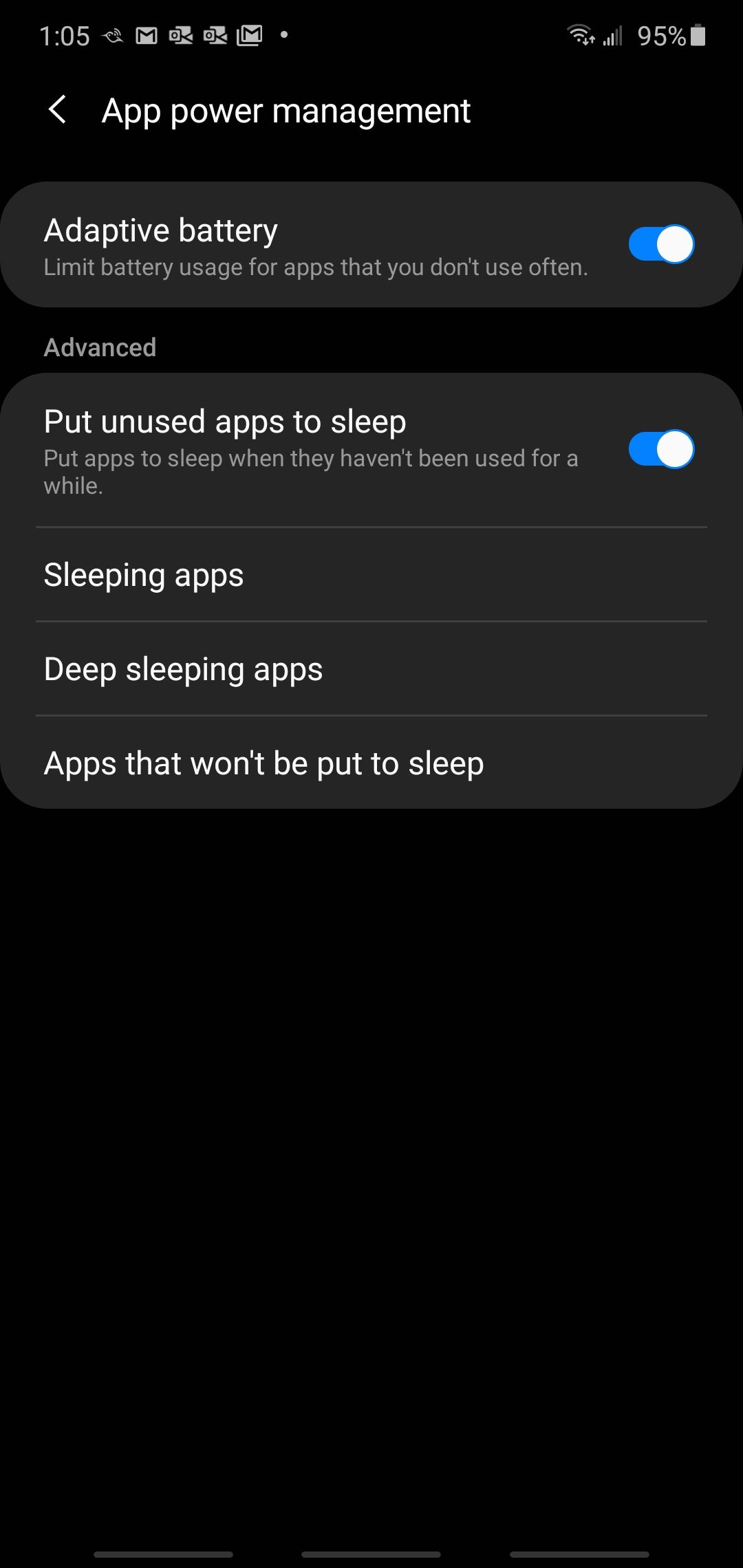Tap the notification dot in the status bar
This screenshot has width=743, height=1568.
tap(283, 33)
